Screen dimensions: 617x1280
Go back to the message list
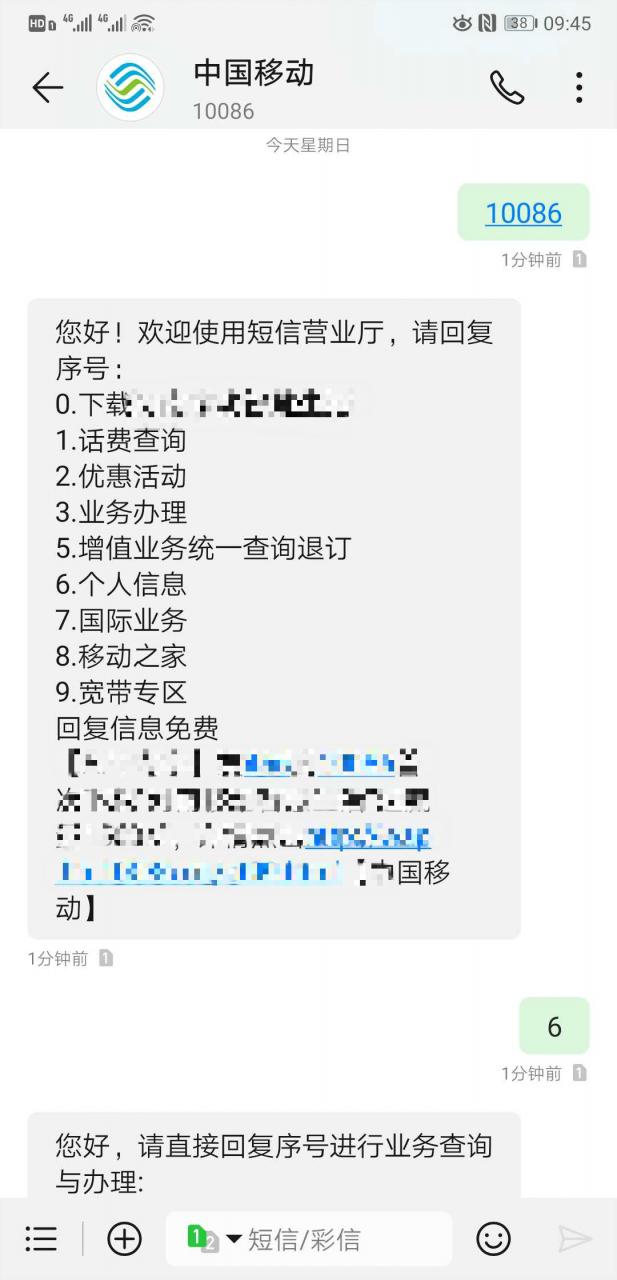coord(47,88)
